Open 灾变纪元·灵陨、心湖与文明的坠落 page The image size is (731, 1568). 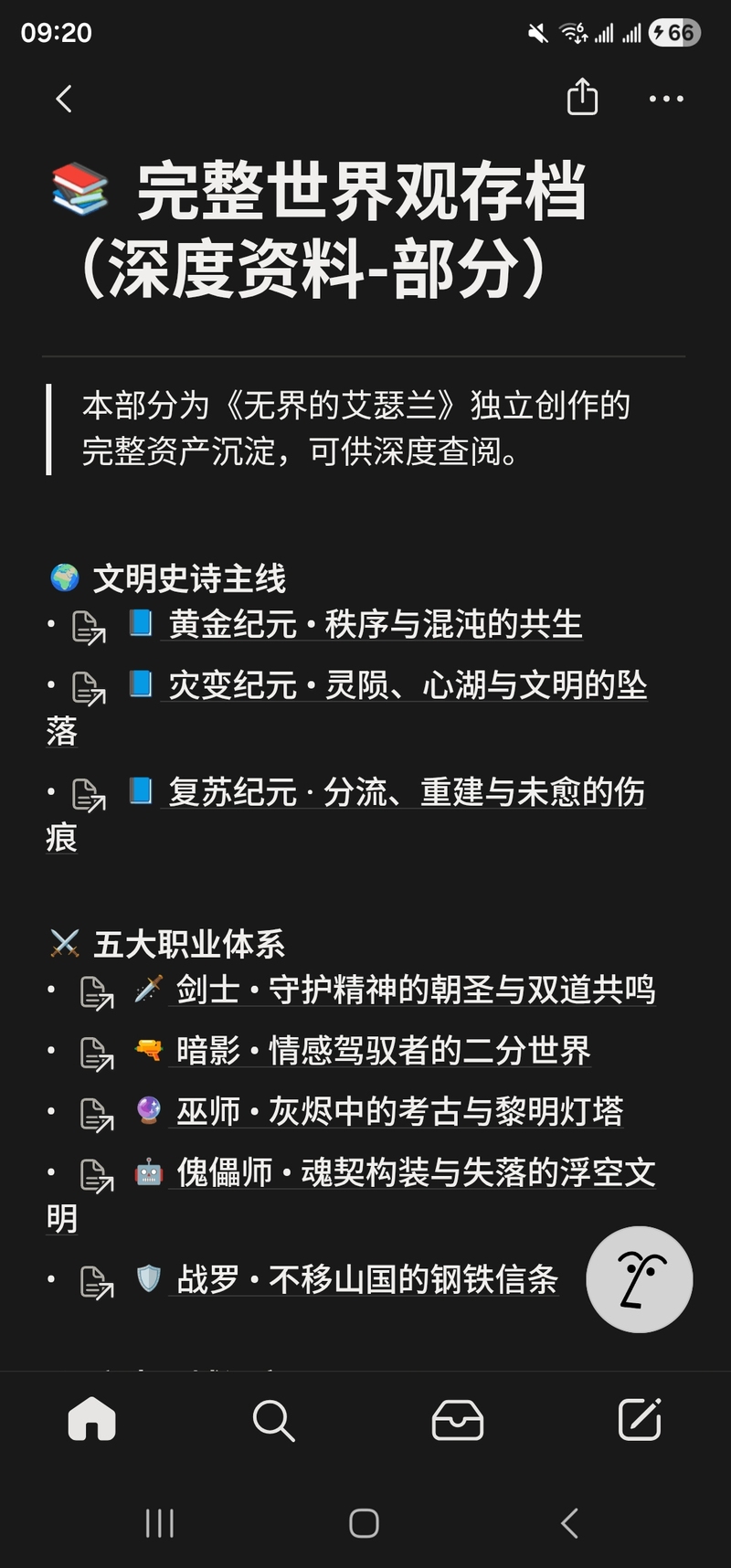[x=407, y=685]
